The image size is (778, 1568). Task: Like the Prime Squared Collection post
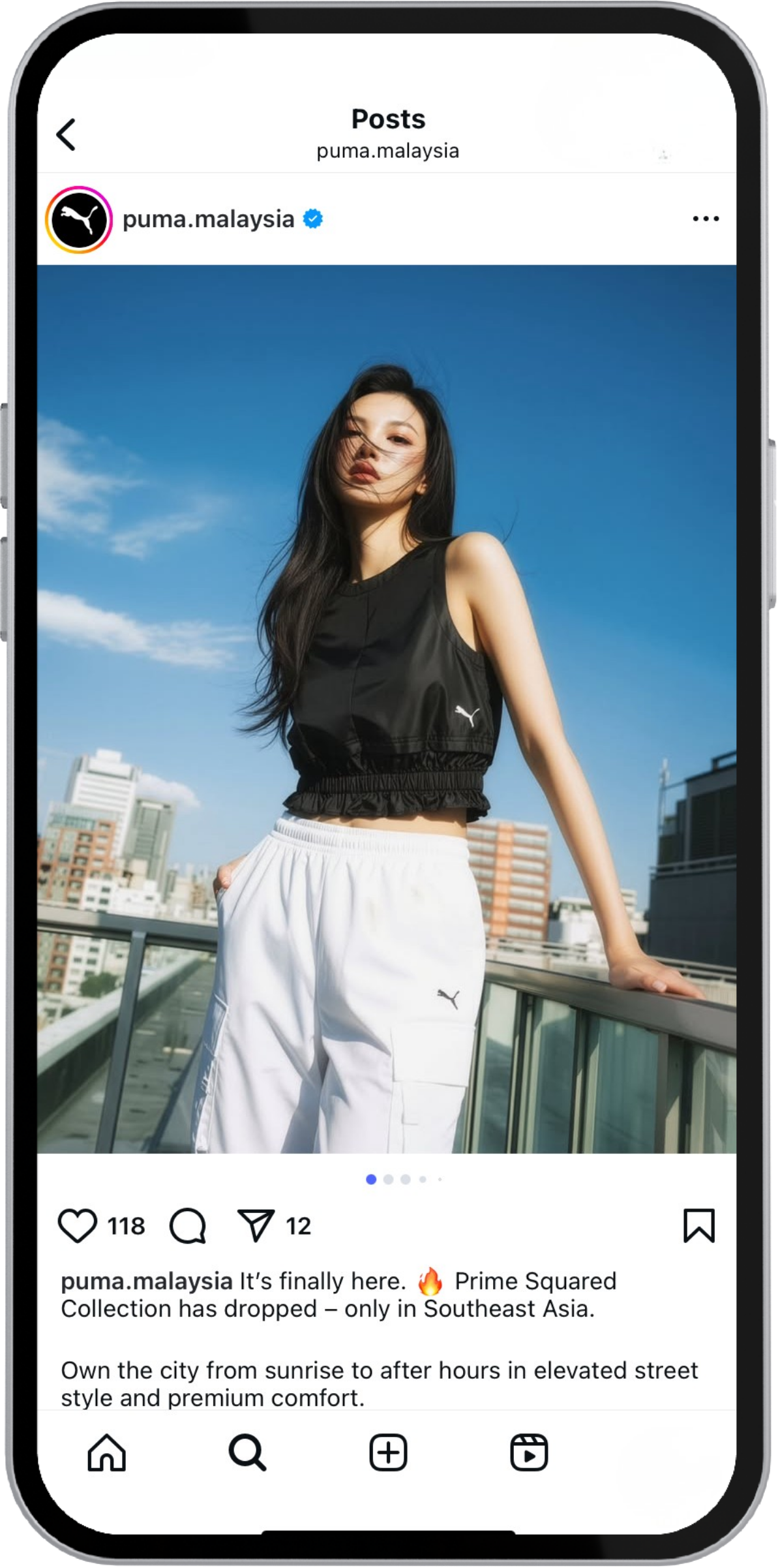point(78,1225)
